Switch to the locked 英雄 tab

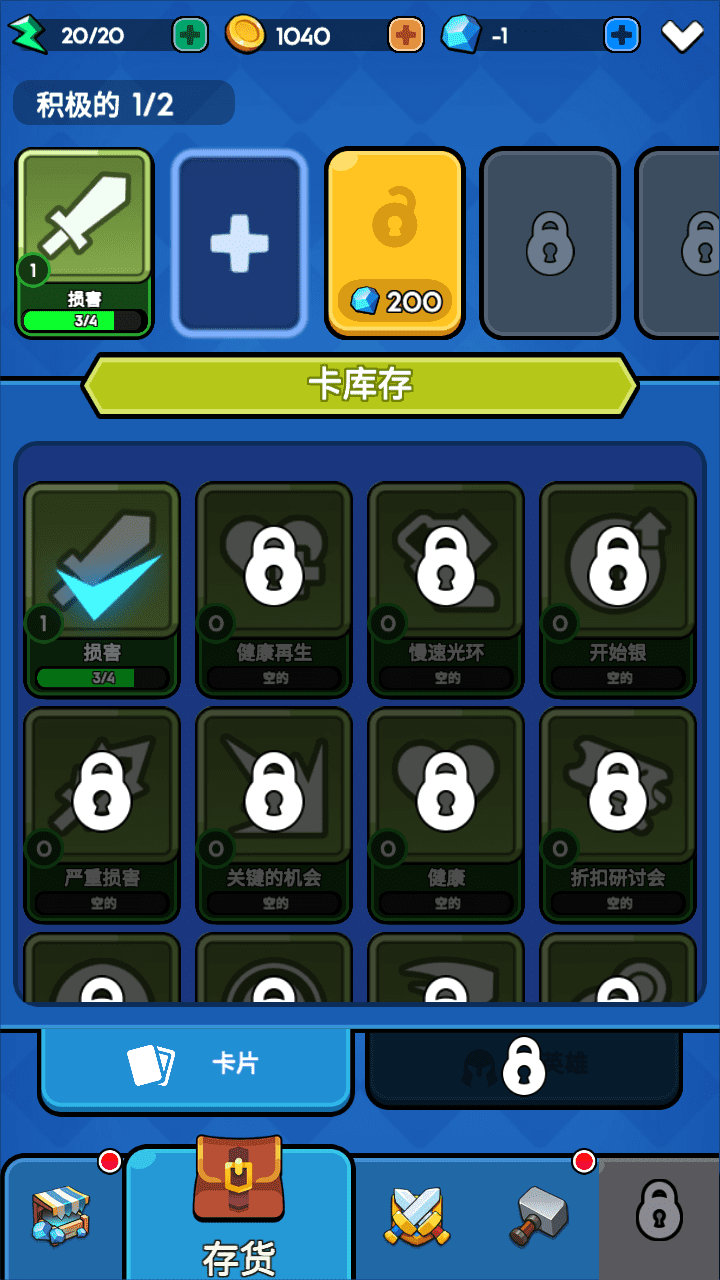tap(524, 1064)
